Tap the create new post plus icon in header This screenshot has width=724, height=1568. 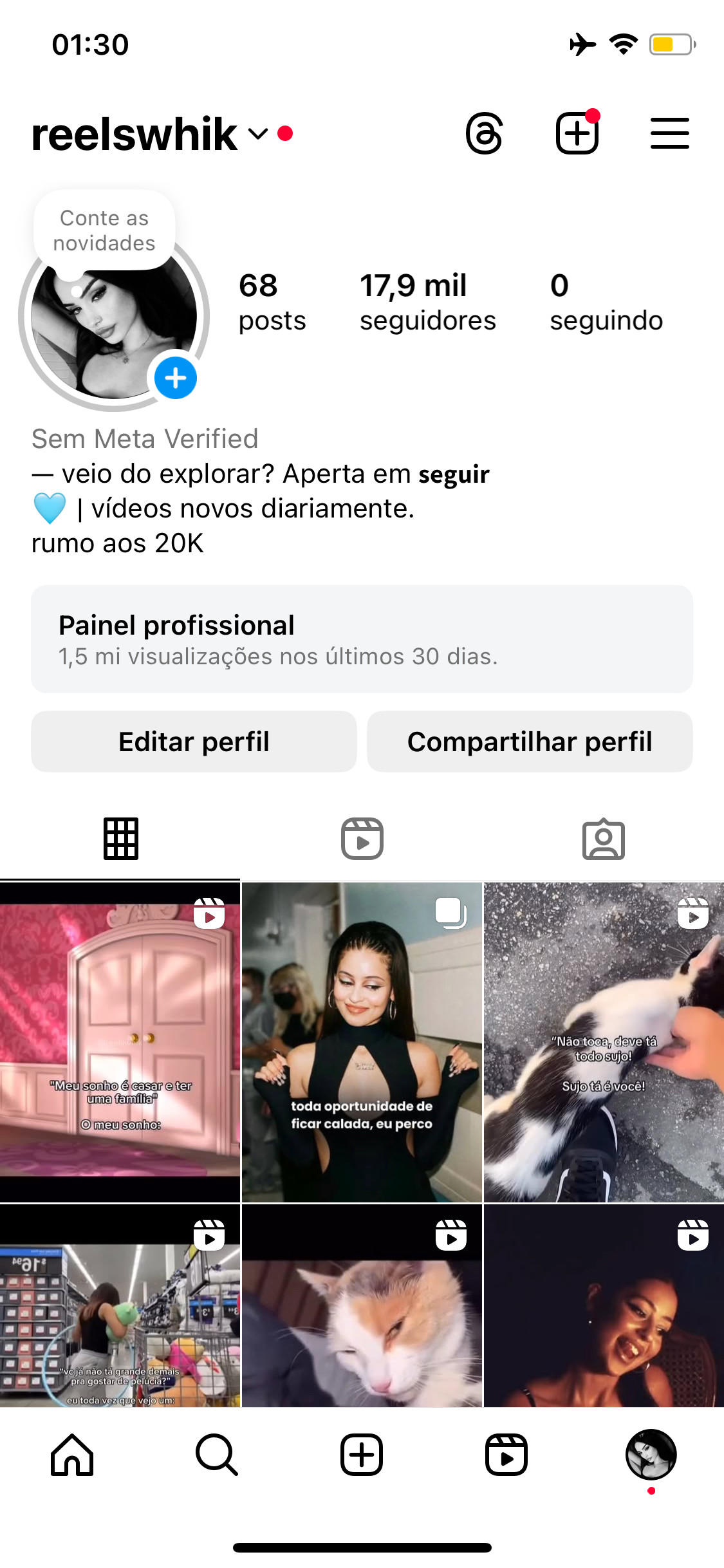tap(577, 133)
